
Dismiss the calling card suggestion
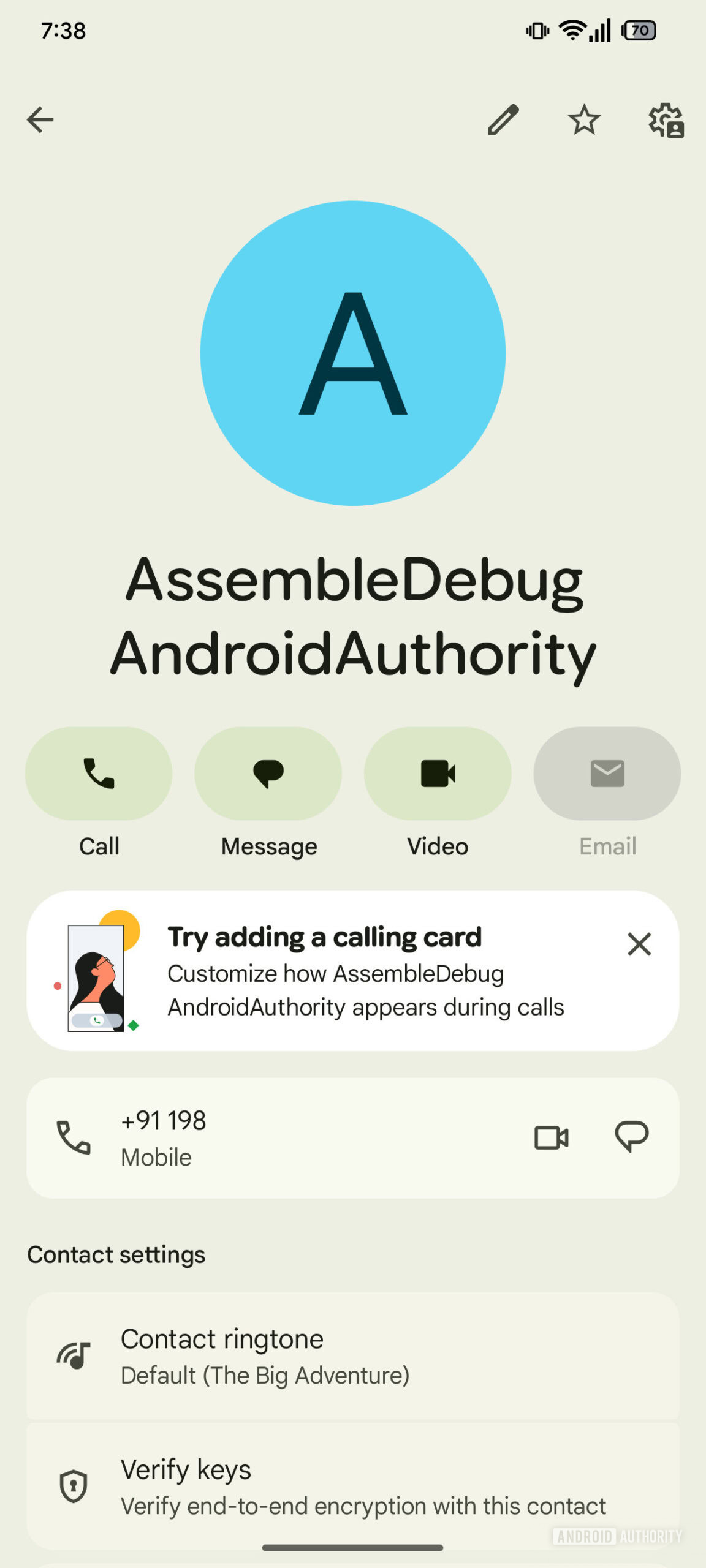pyautogui.click(x=639, y=944)
